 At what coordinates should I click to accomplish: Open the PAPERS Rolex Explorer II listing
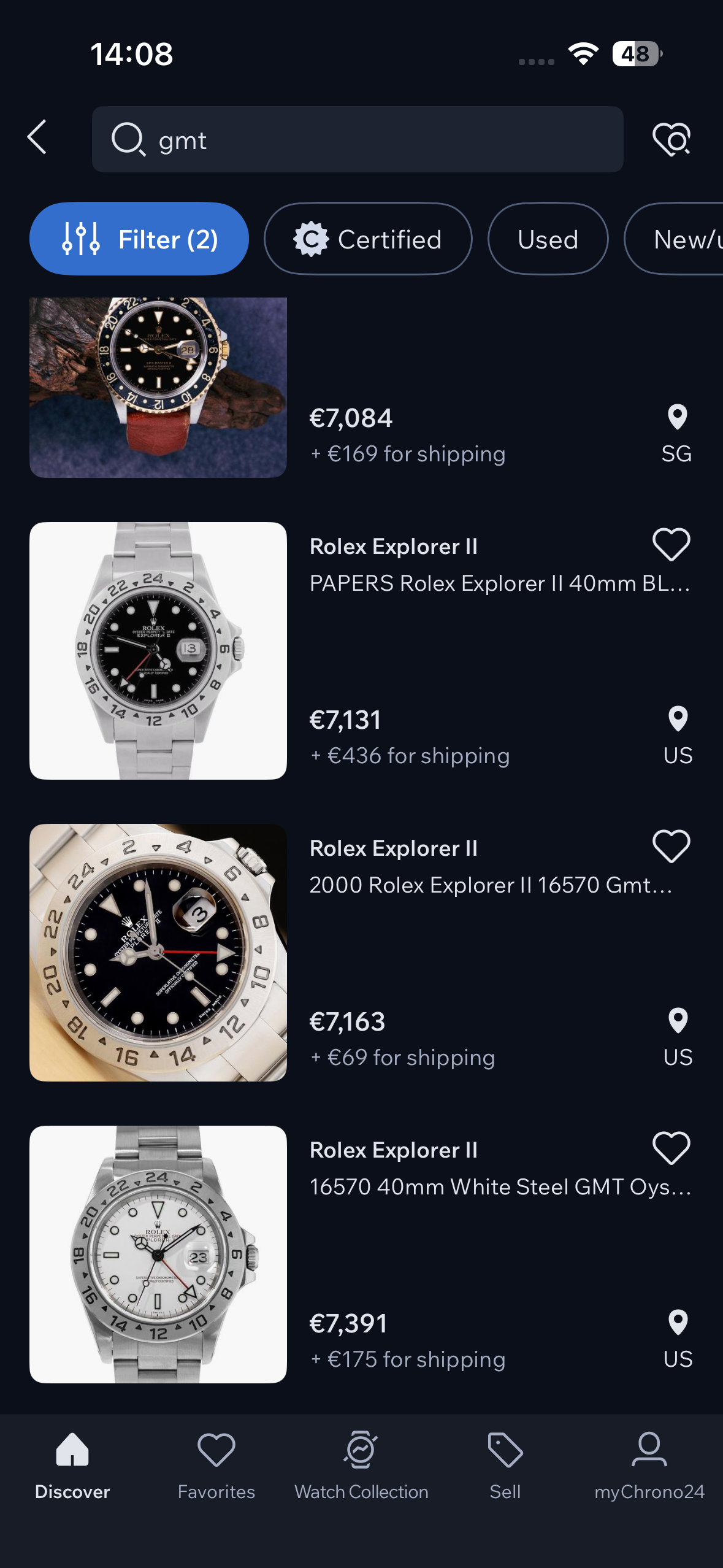point(158,650)
